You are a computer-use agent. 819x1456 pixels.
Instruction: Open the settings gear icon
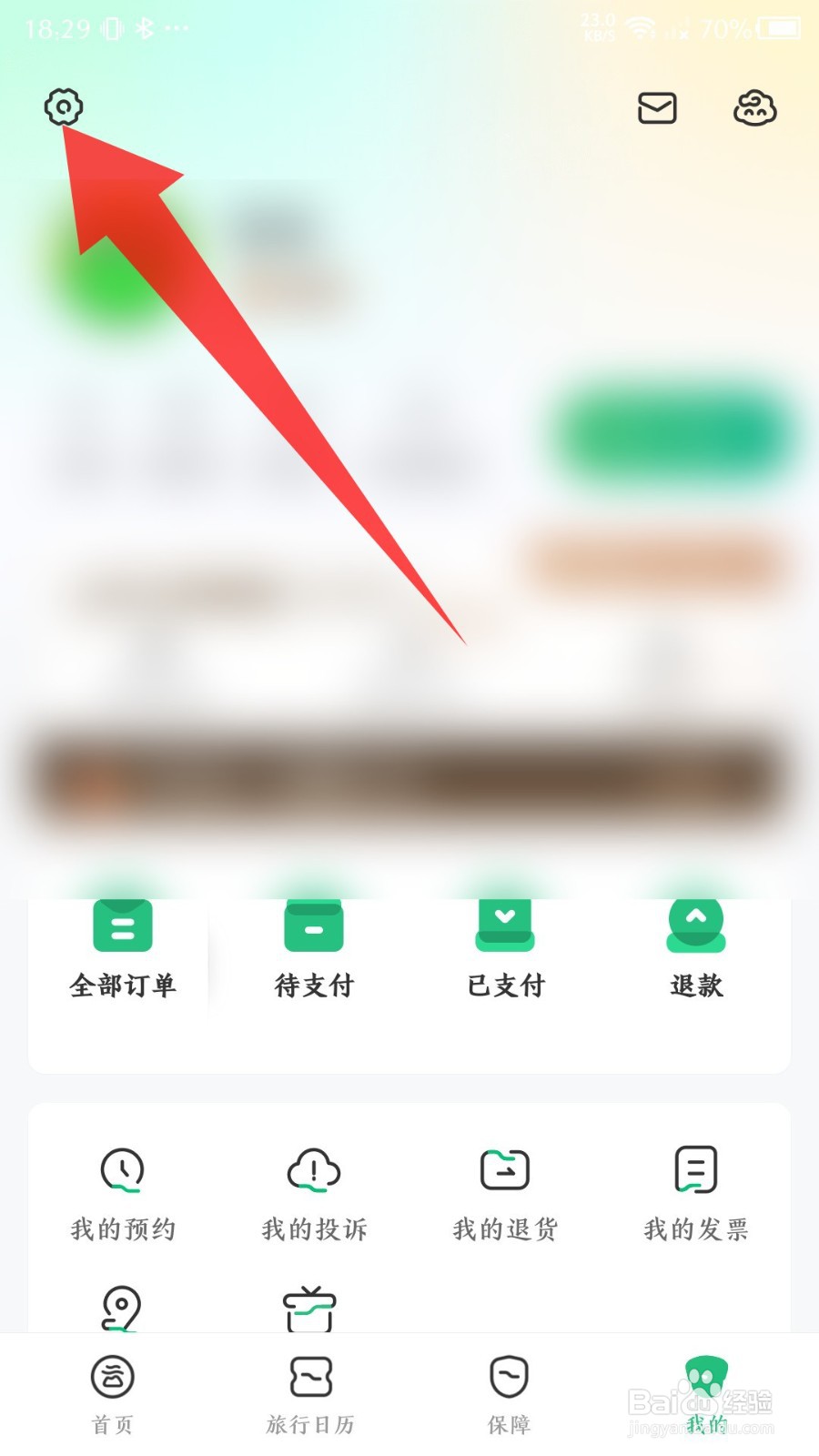coord(62,108)
